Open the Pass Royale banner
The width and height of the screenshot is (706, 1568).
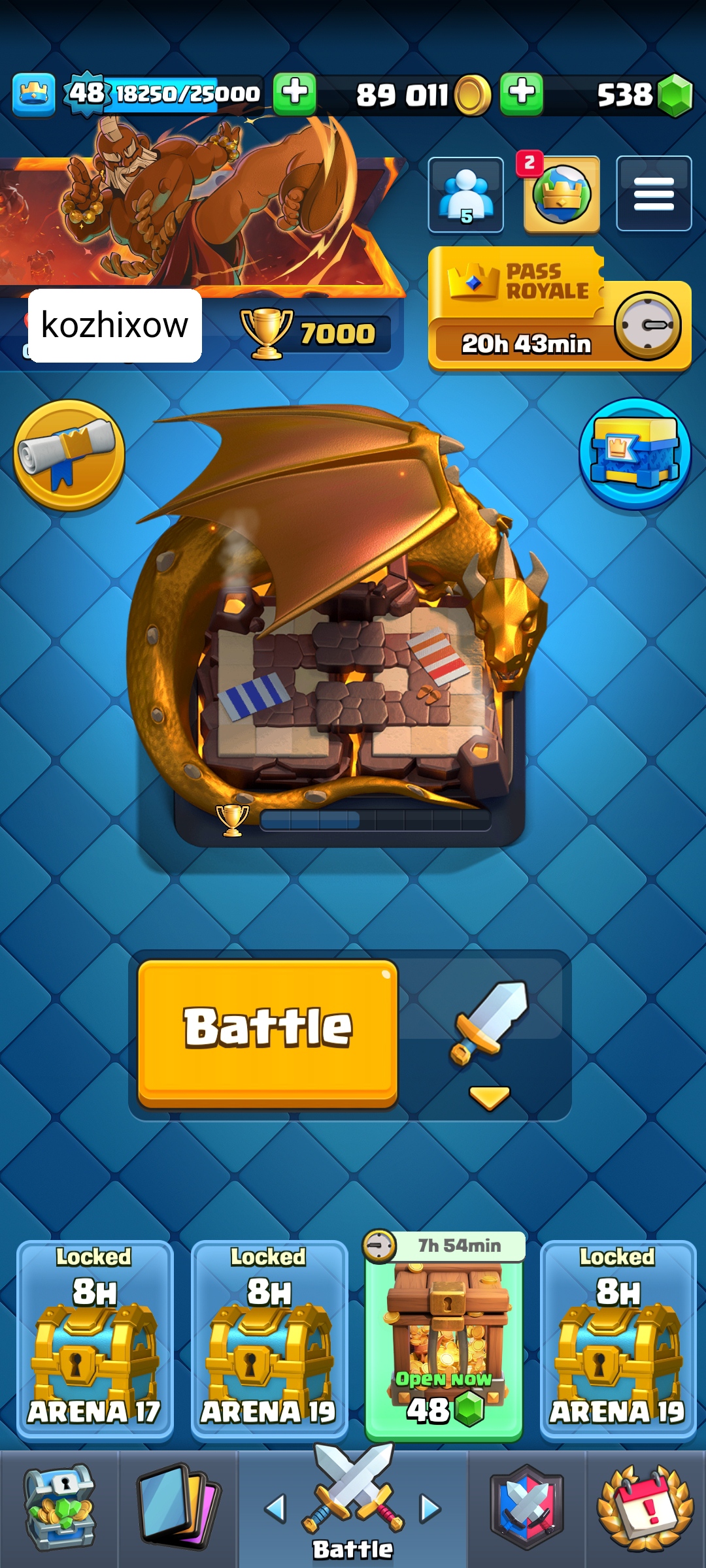pyautogui.click(x=560, y=308)
